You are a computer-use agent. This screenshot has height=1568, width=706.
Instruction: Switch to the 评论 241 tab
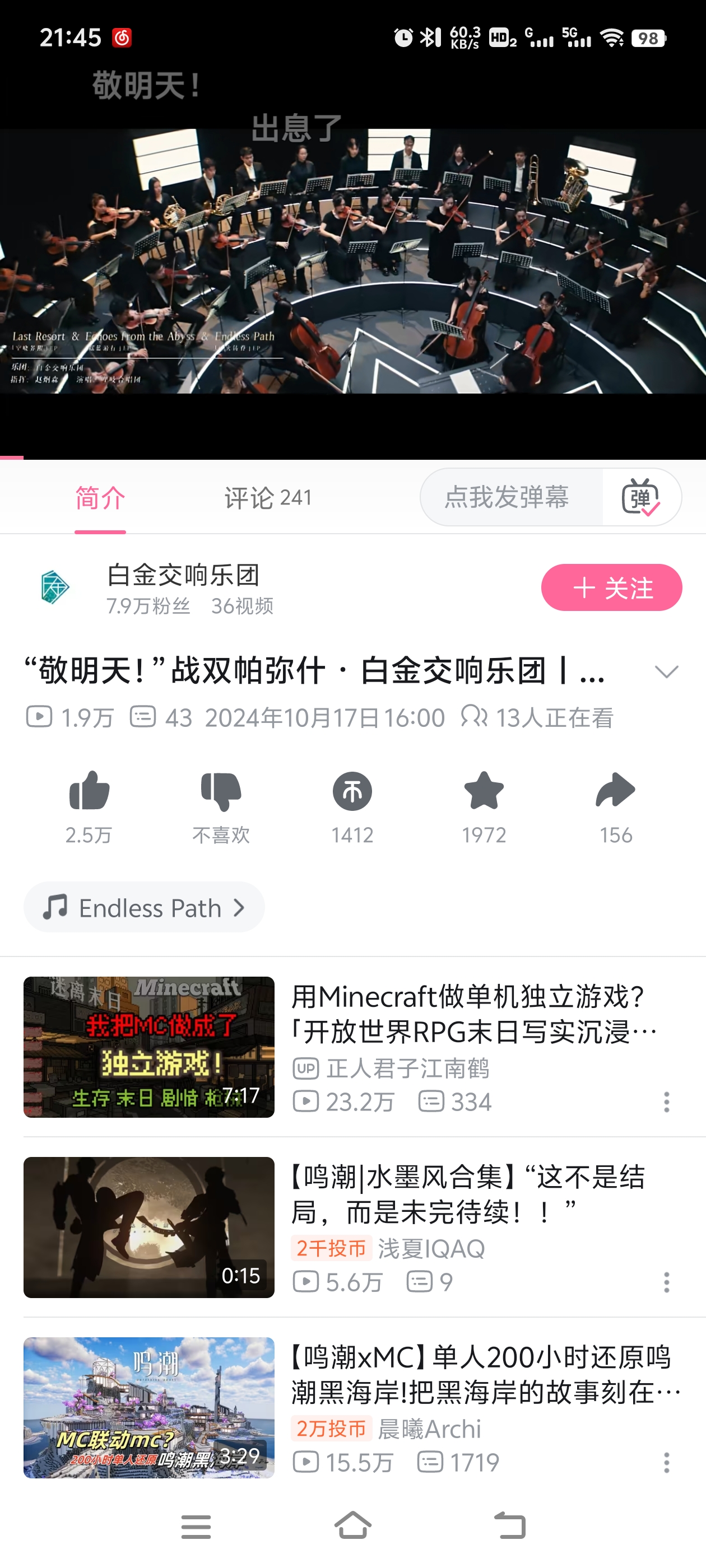267,498
